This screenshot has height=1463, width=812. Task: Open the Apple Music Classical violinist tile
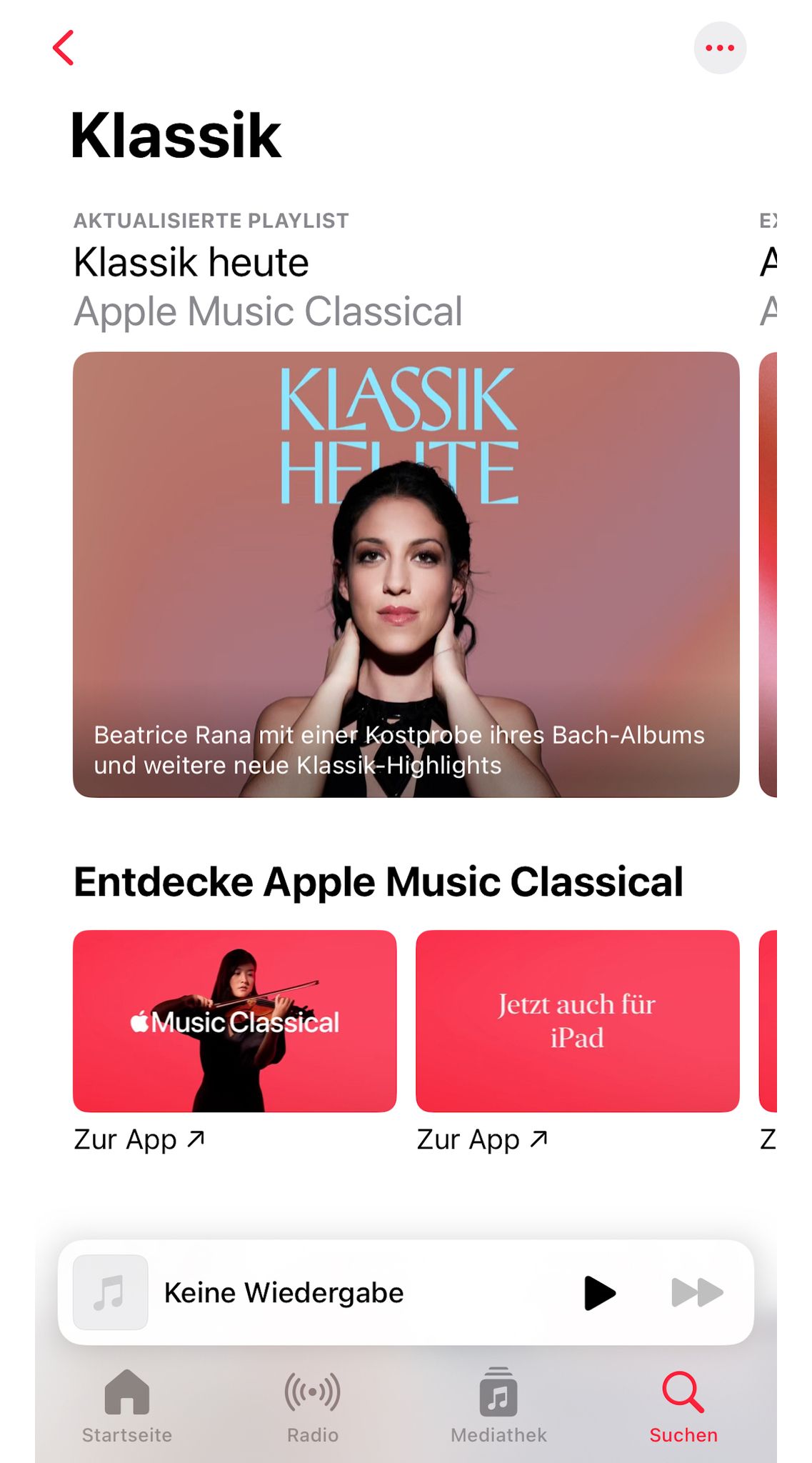point(234,1020)
